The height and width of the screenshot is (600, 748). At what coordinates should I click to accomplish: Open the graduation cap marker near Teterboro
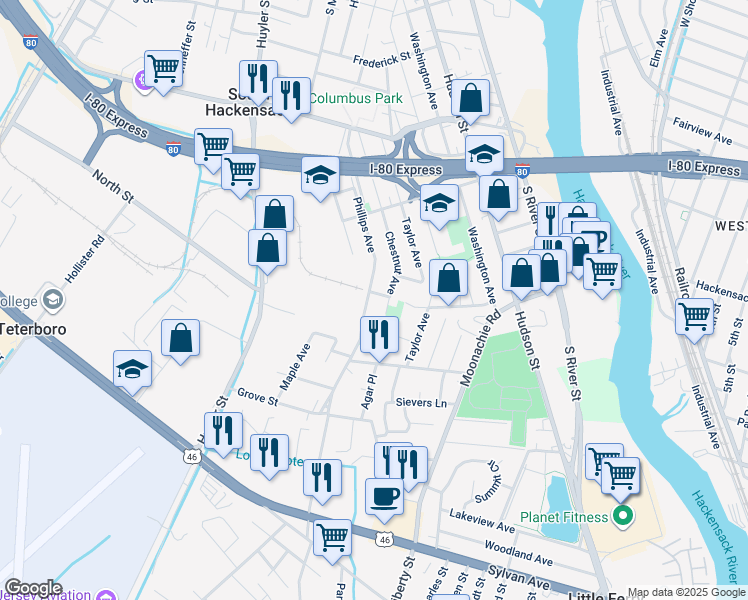click(x=133, y=372)
